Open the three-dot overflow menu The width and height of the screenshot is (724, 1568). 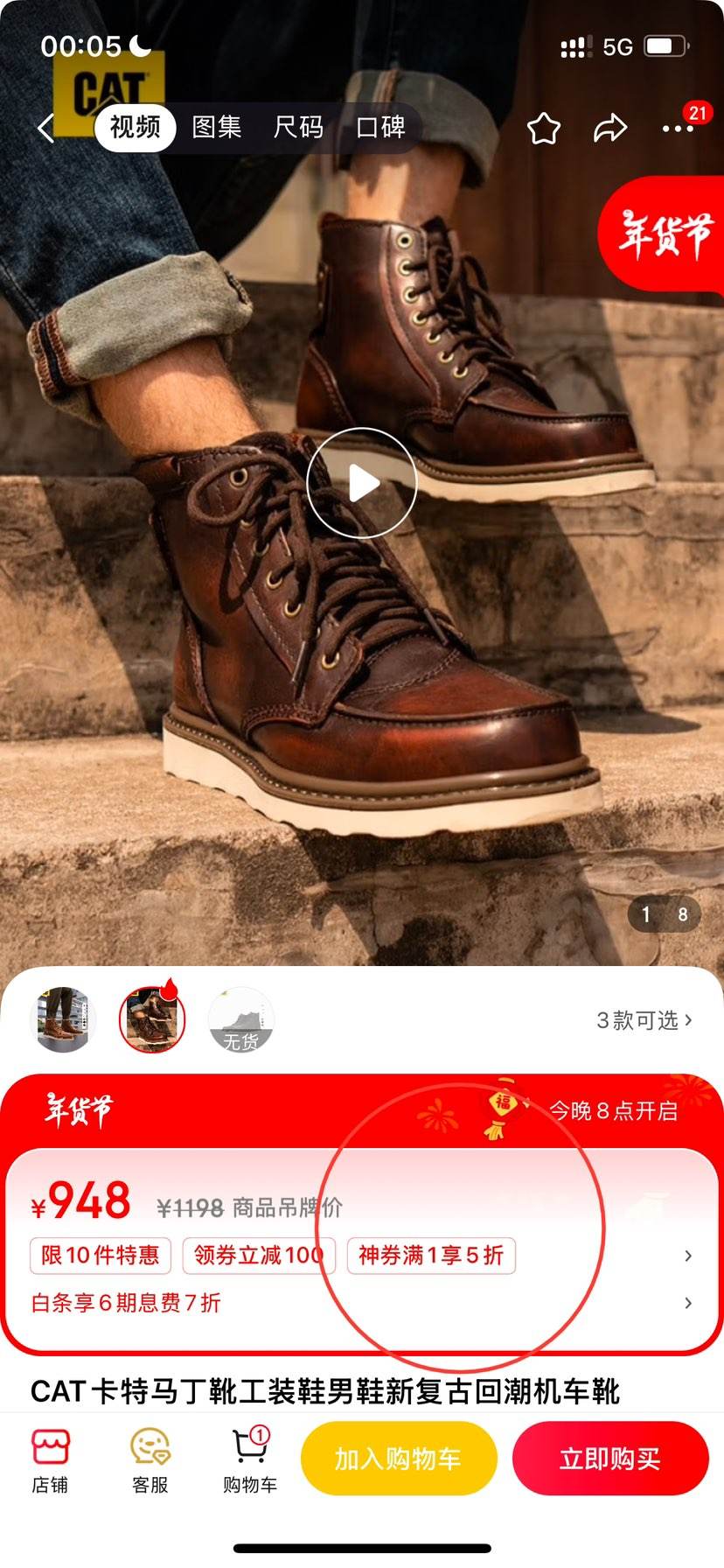click(678, 129)
